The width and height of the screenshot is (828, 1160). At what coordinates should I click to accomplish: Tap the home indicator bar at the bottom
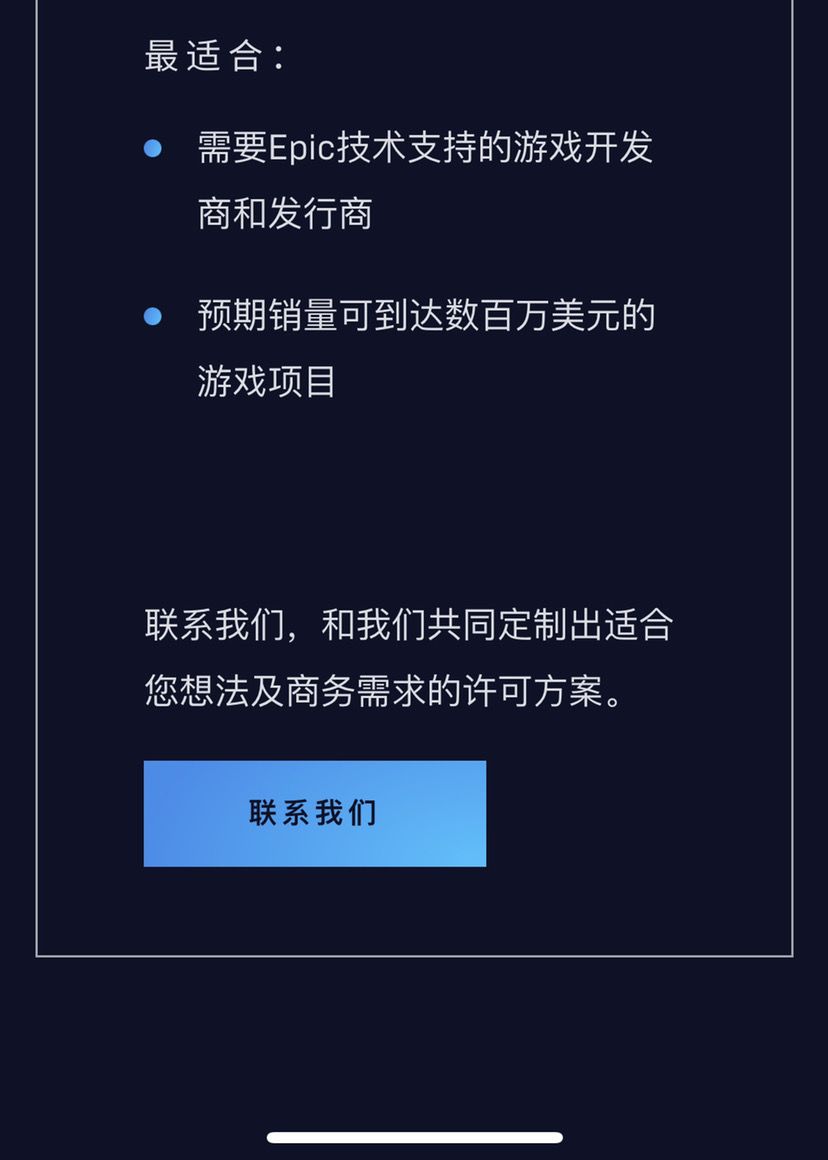click(414, 1136)
